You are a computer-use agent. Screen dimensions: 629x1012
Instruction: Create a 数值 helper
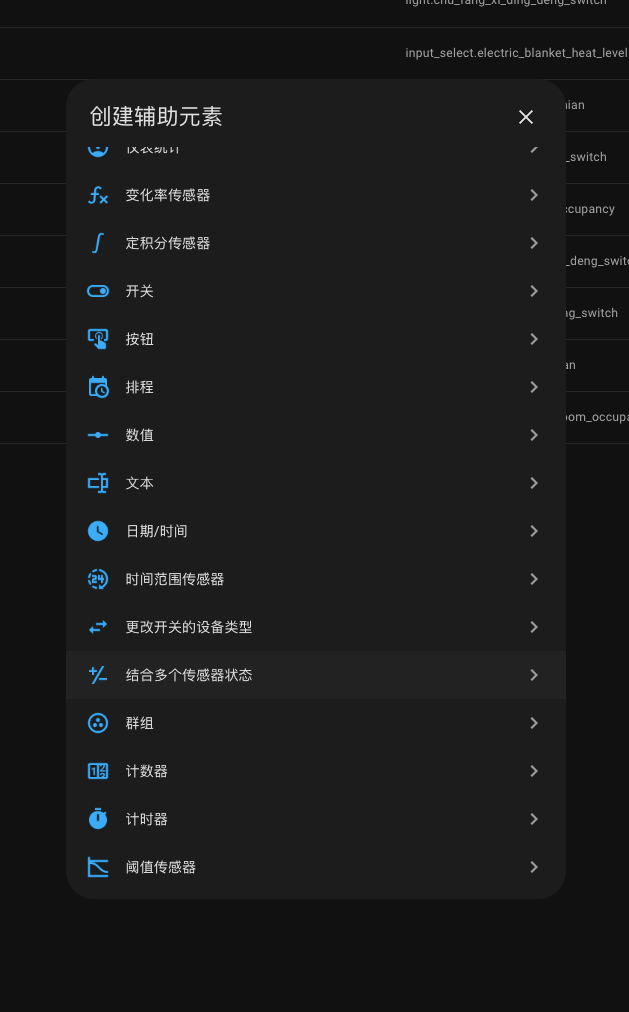tap(315, 435)
